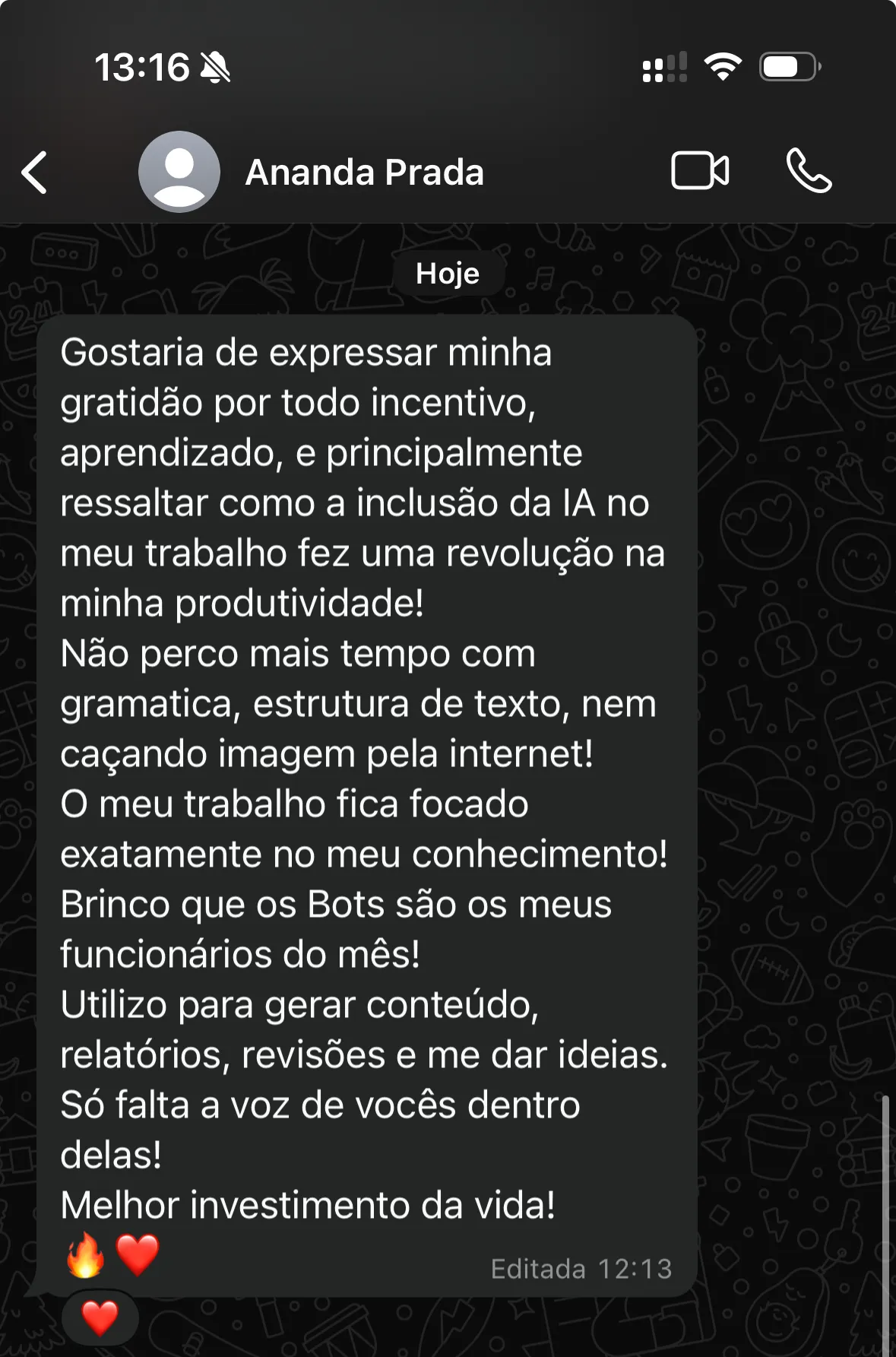896x1357 pixels.
Task: Go back to the chats list
Action: pyautogui.click(x=34, y=173)
